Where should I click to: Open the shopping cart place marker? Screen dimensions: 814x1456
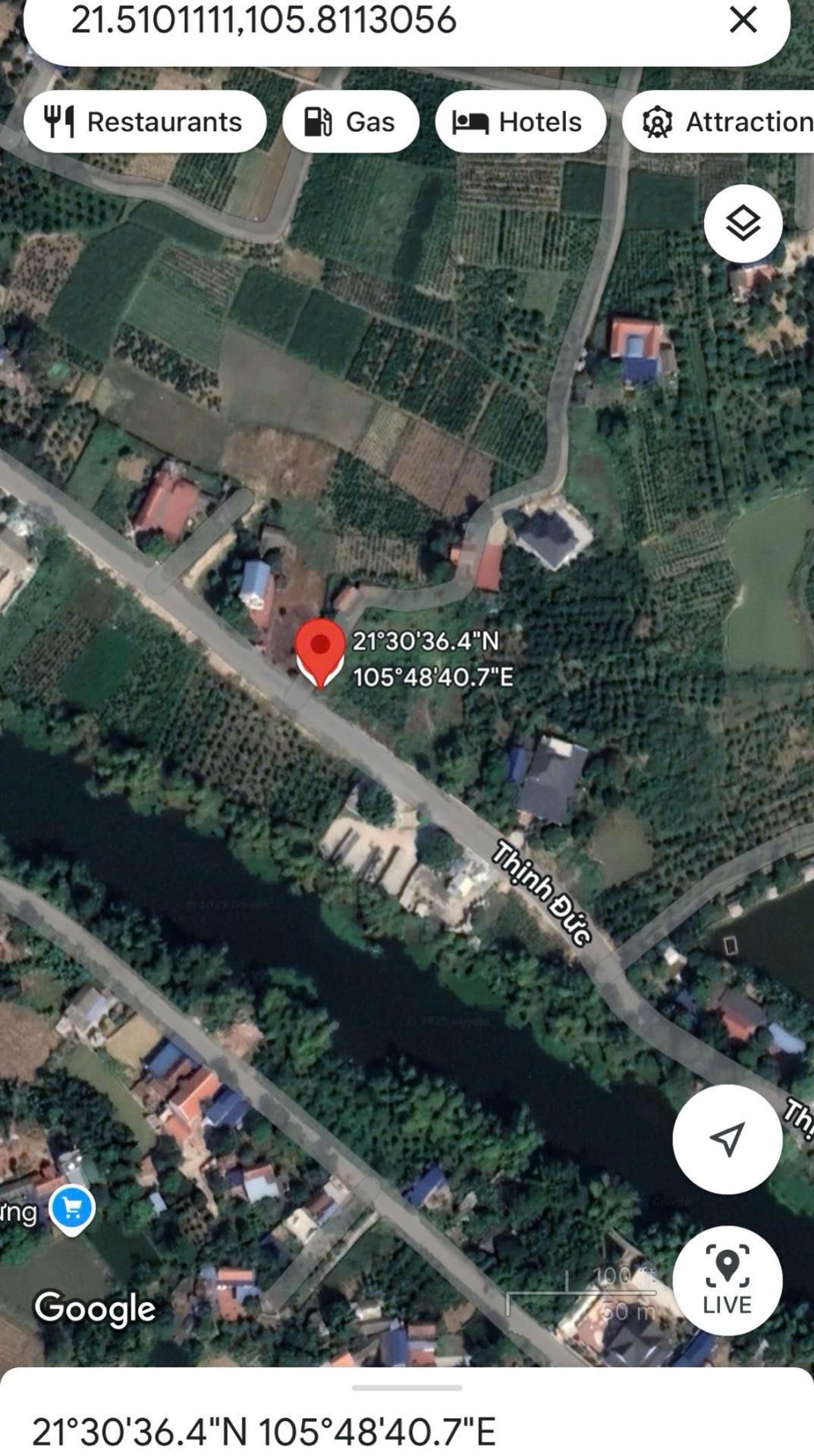tap(72, 1210)
